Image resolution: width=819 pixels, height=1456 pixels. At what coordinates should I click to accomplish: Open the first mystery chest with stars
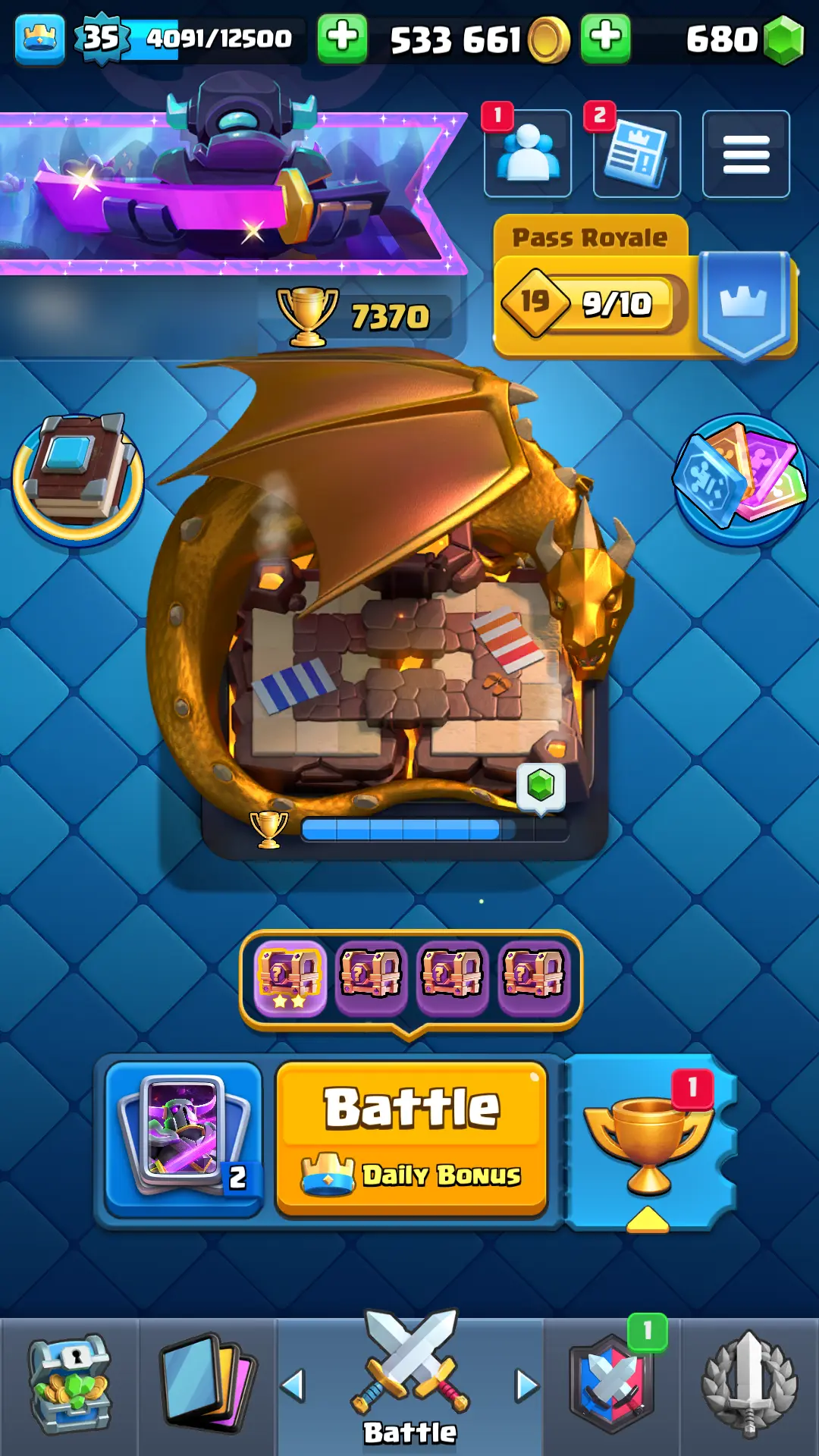coord(290,977)
